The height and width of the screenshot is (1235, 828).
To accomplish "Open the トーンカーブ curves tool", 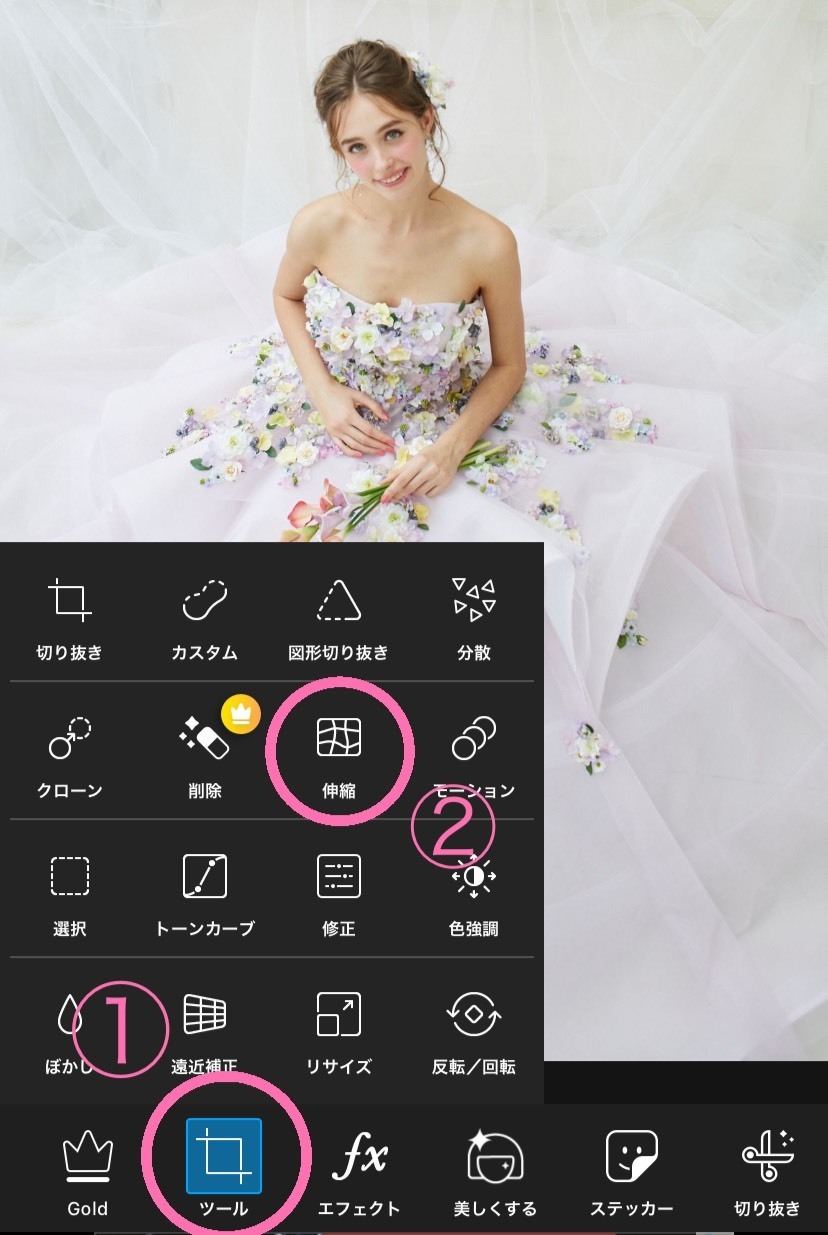I will [x=204, y=893].
